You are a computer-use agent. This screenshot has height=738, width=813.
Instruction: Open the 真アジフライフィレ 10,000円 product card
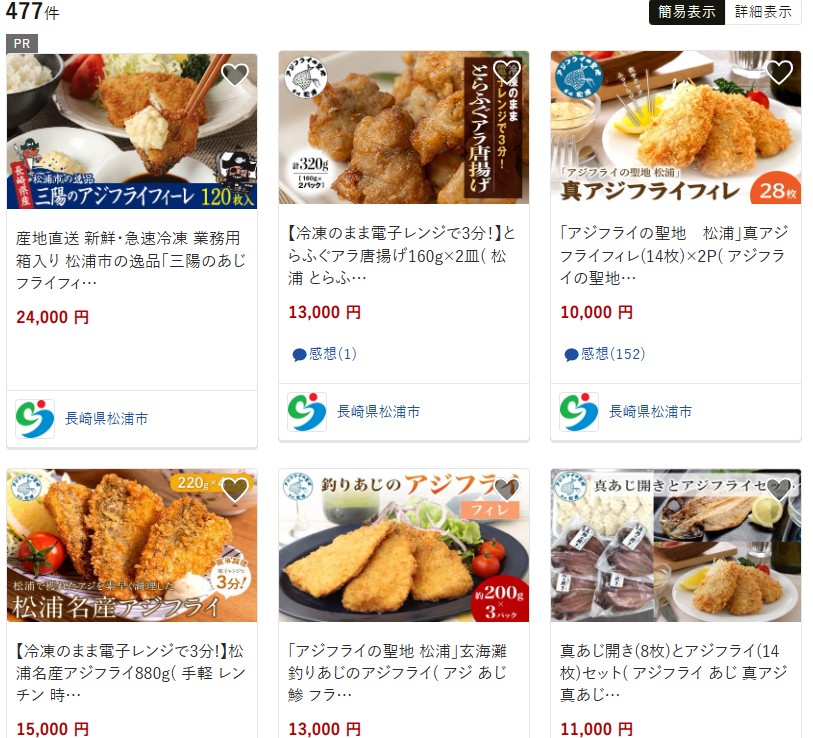(675, 256)
